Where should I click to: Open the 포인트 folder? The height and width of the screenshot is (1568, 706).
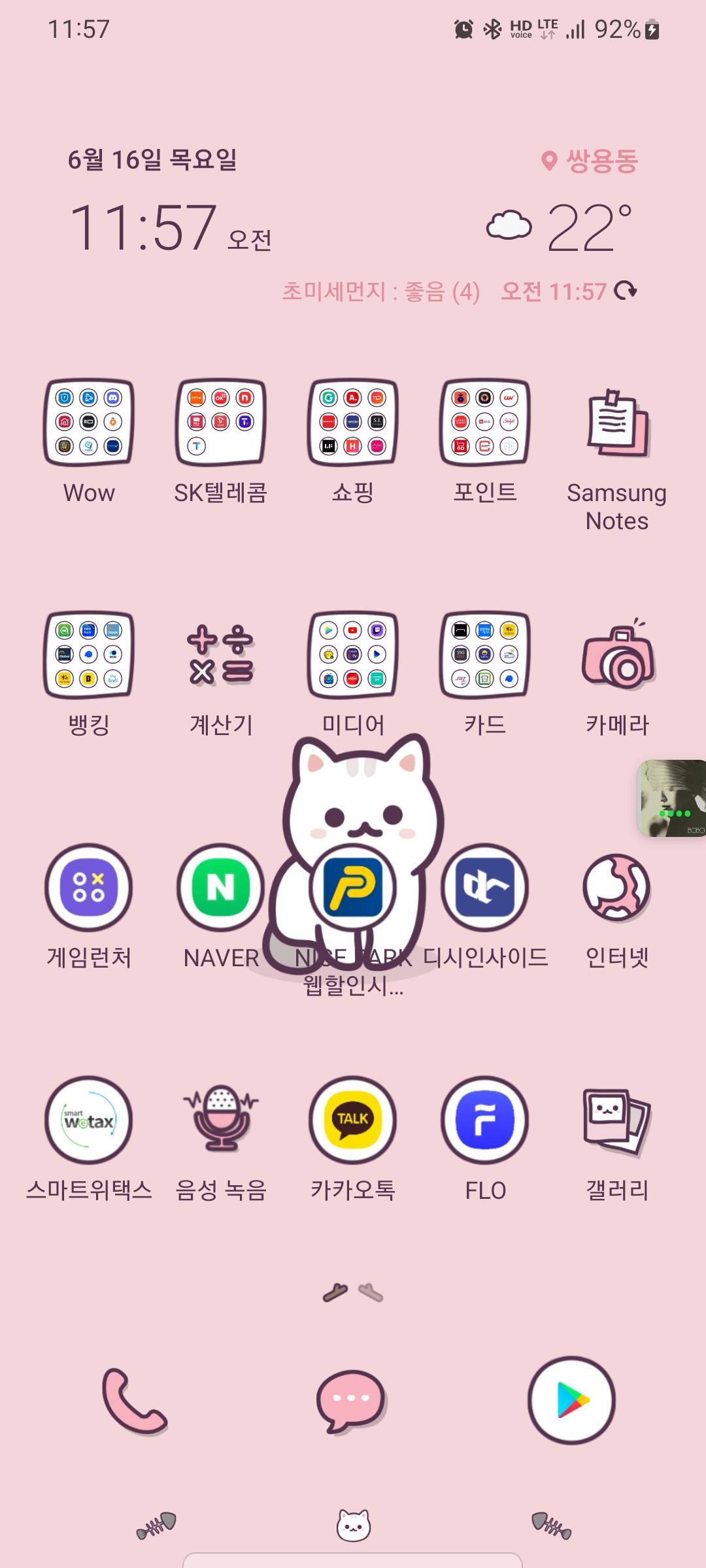[x=485, y=422]
